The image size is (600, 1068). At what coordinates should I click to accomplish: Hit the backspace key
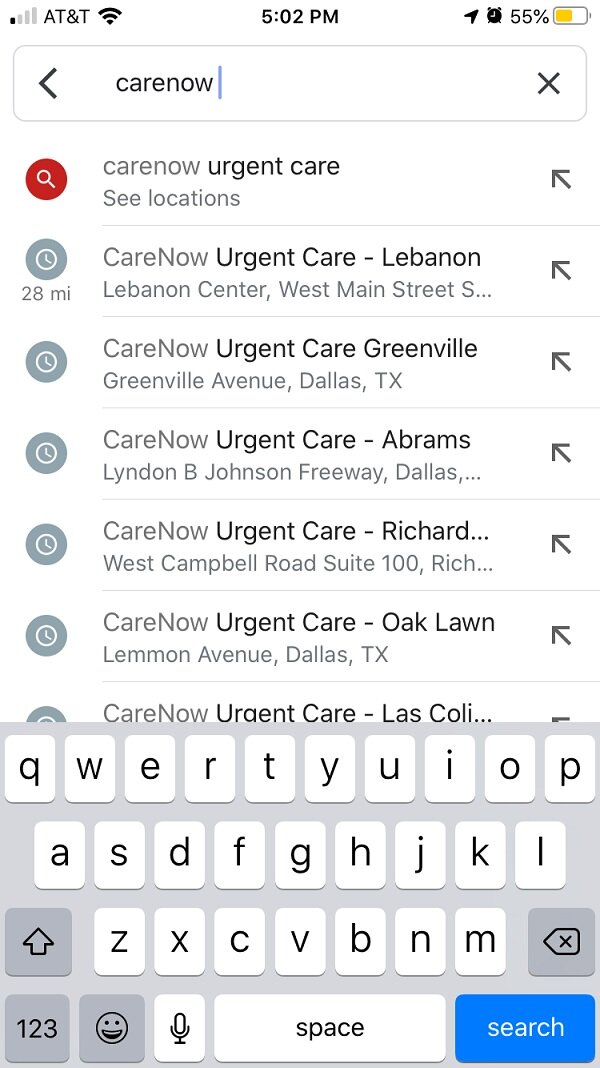click(562, 942)
